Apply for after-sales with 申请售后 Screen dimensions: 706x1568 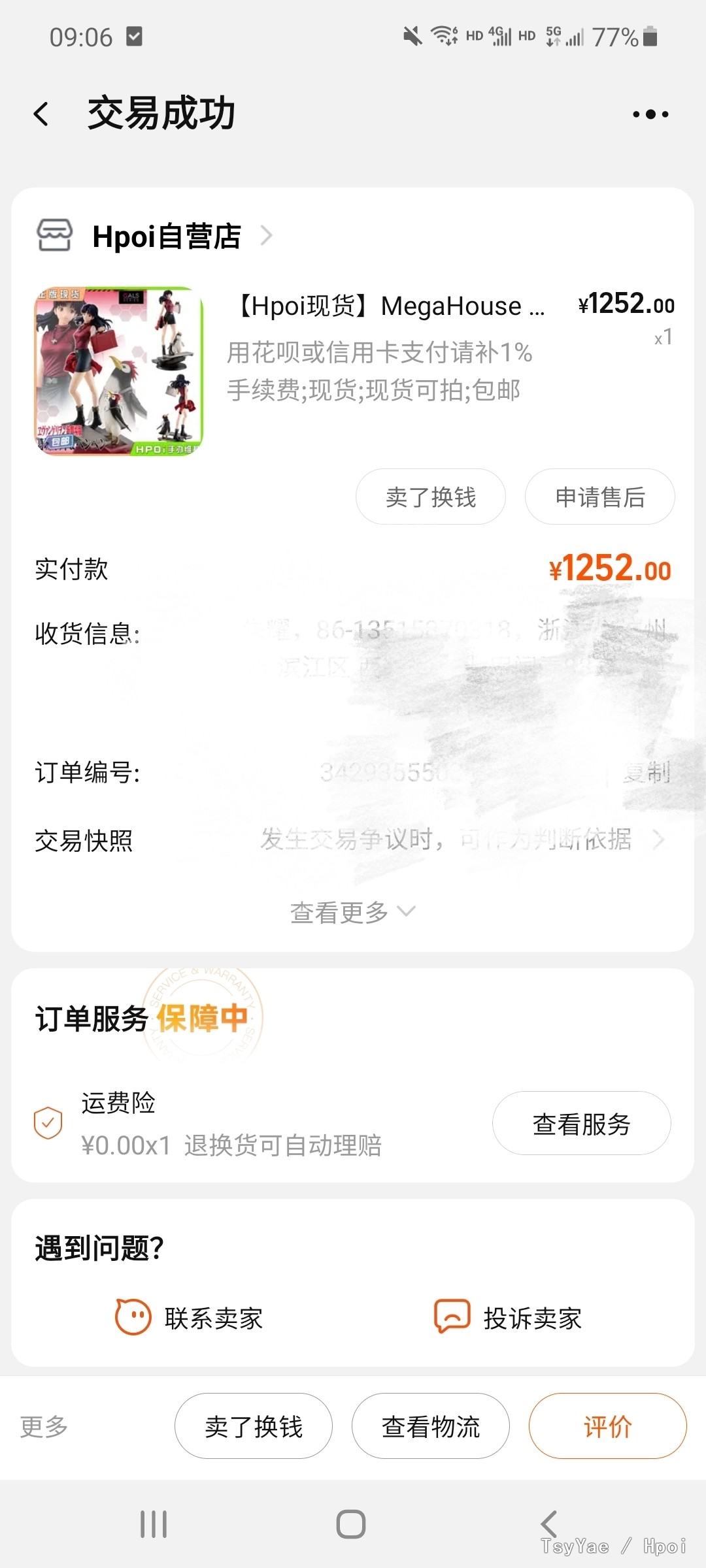point(599,497)
